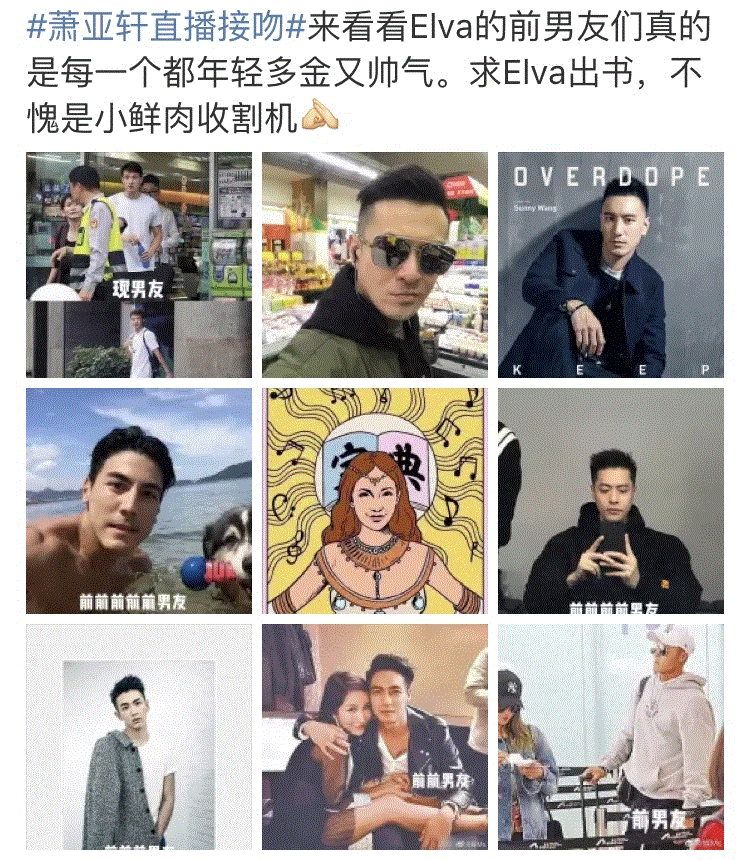The height and width of the screenshot is (860, 750).
Task: Open the grey cardigan portrait photo
Action: pos(139,736)
